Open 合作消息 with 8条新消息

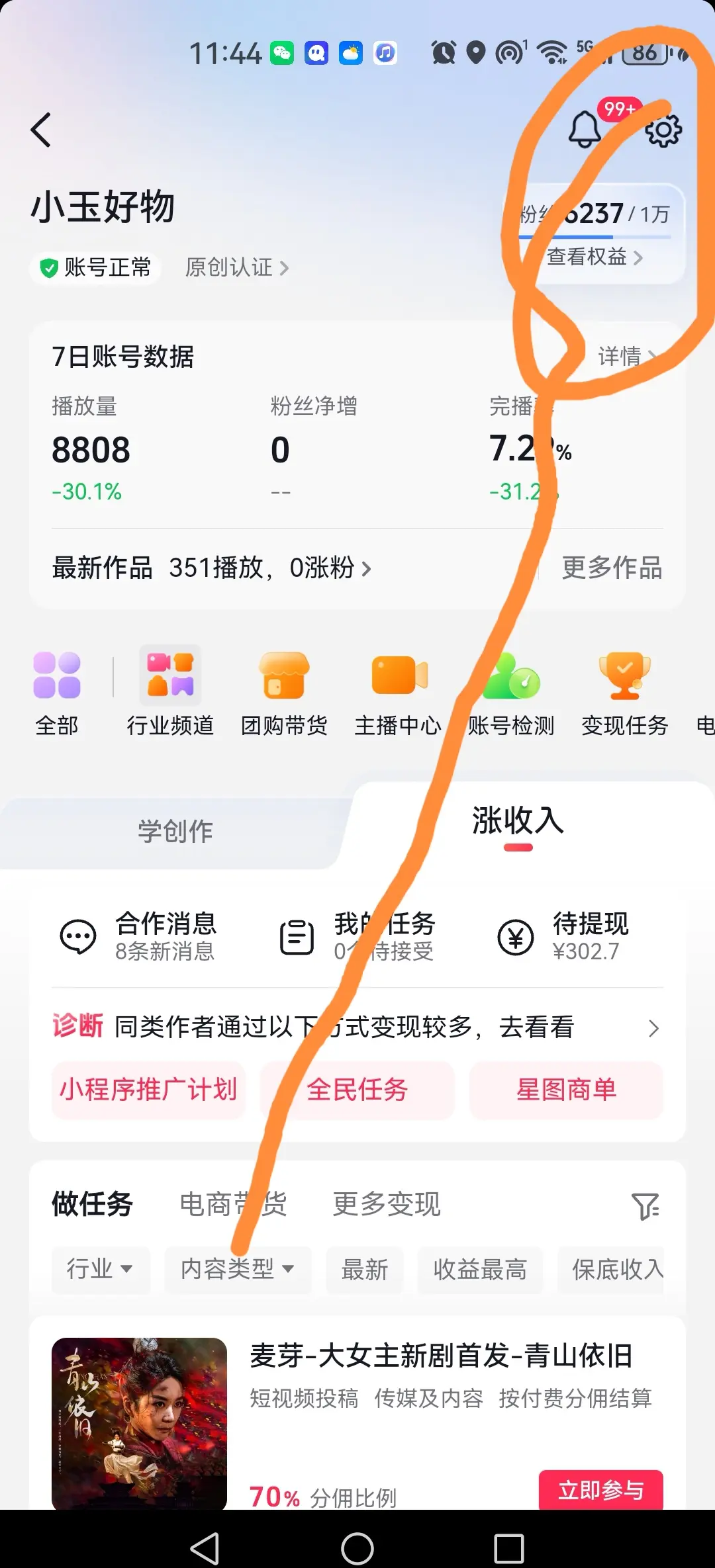pyautogui.click(x=138, y=936)
